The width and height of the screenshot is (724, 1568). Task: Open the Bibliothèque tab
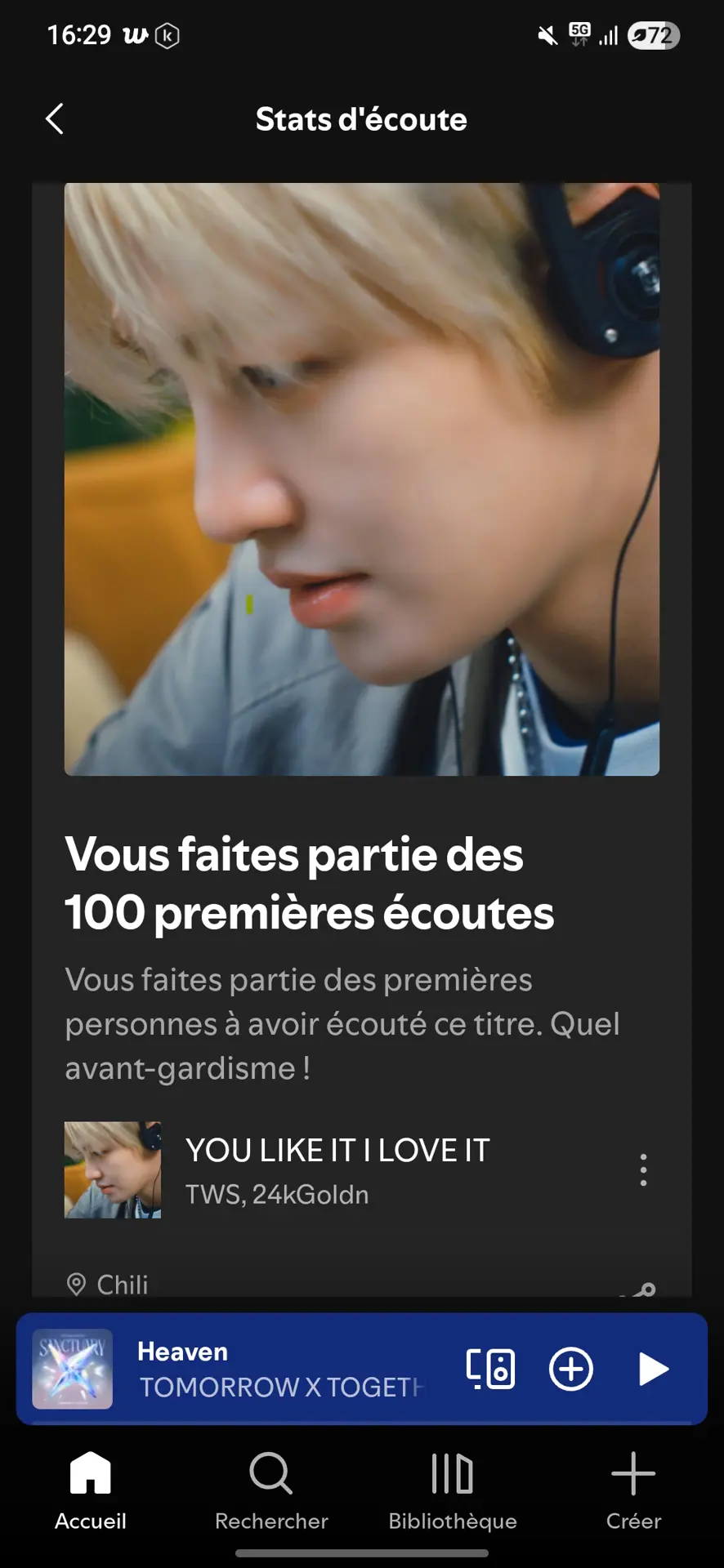click(453, 1490)
